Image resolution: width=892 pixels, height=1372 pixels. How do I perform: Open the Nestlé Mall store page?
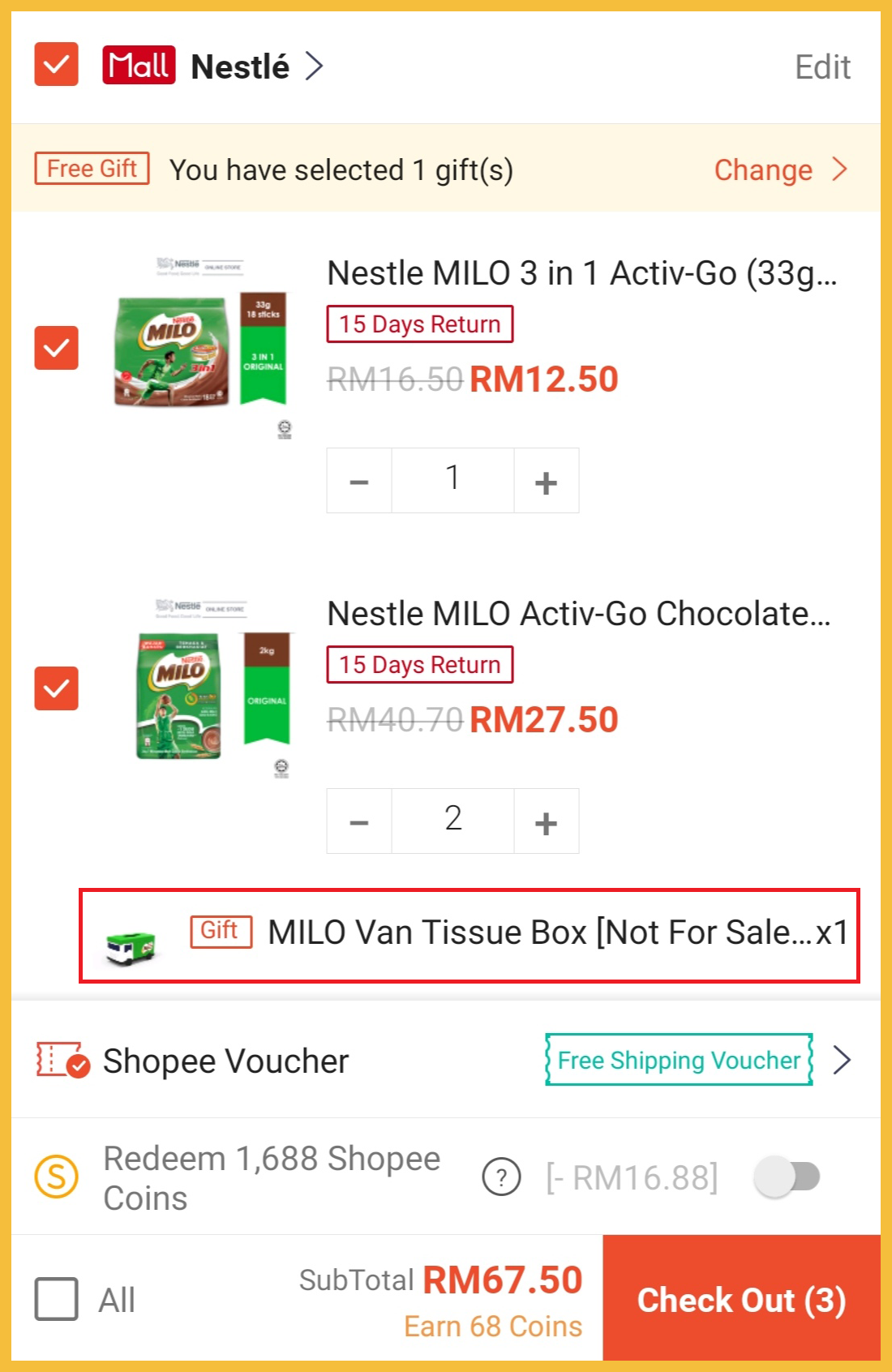(240, 66)
